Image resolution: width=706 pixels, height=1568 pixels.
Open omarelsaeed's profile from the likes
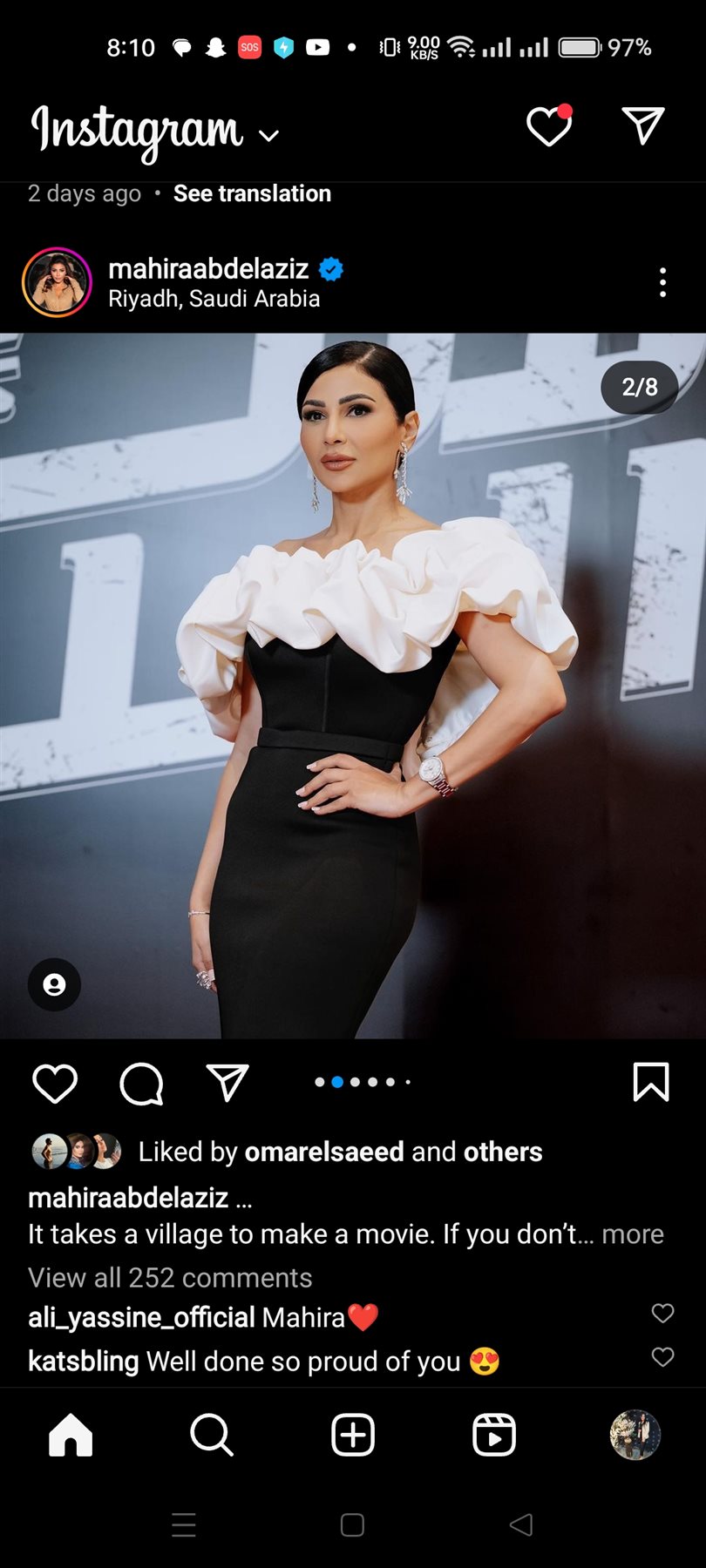tap(324, 1152)
